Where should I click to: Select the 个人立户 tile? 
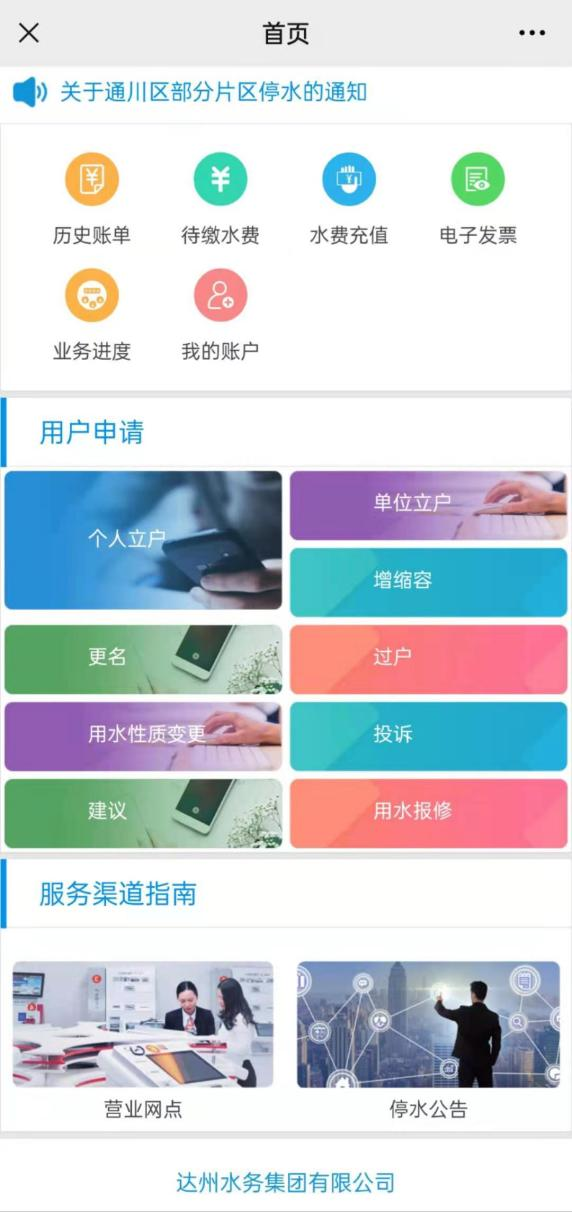(143, 540)
